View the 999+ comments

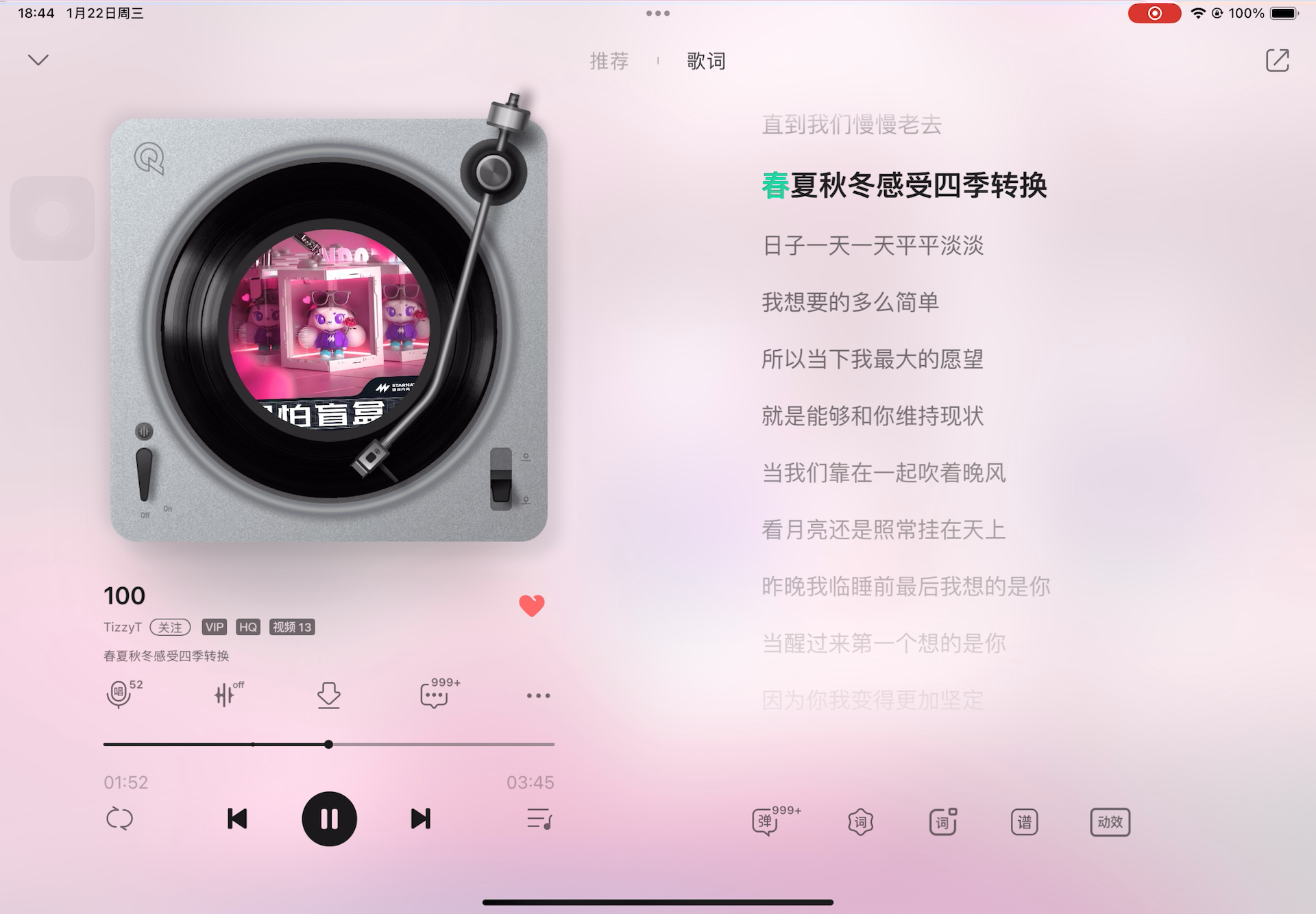click(x=435, y=695)
